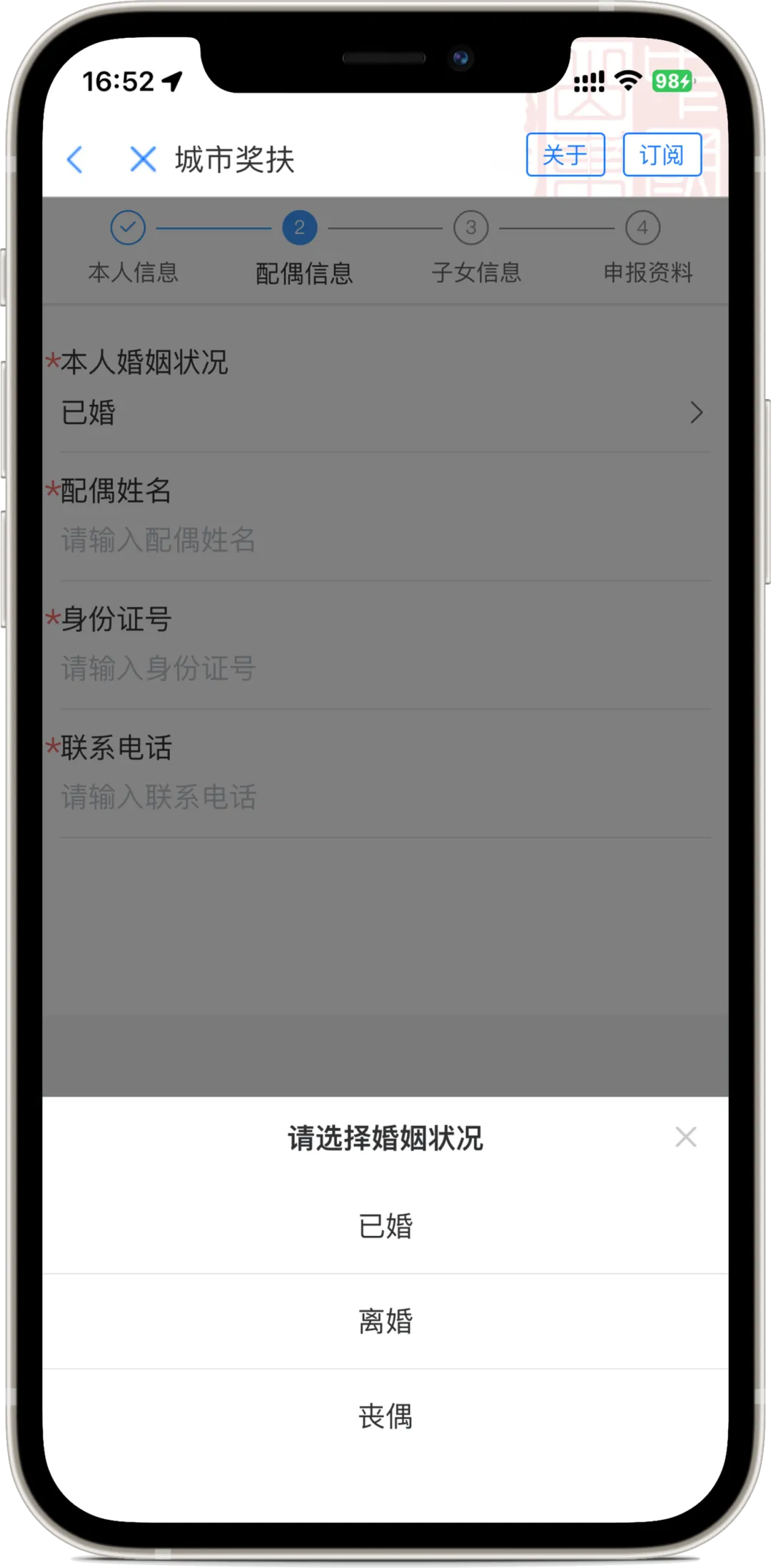Pick 丧偶 as marital status

[x=385, y=1416]
